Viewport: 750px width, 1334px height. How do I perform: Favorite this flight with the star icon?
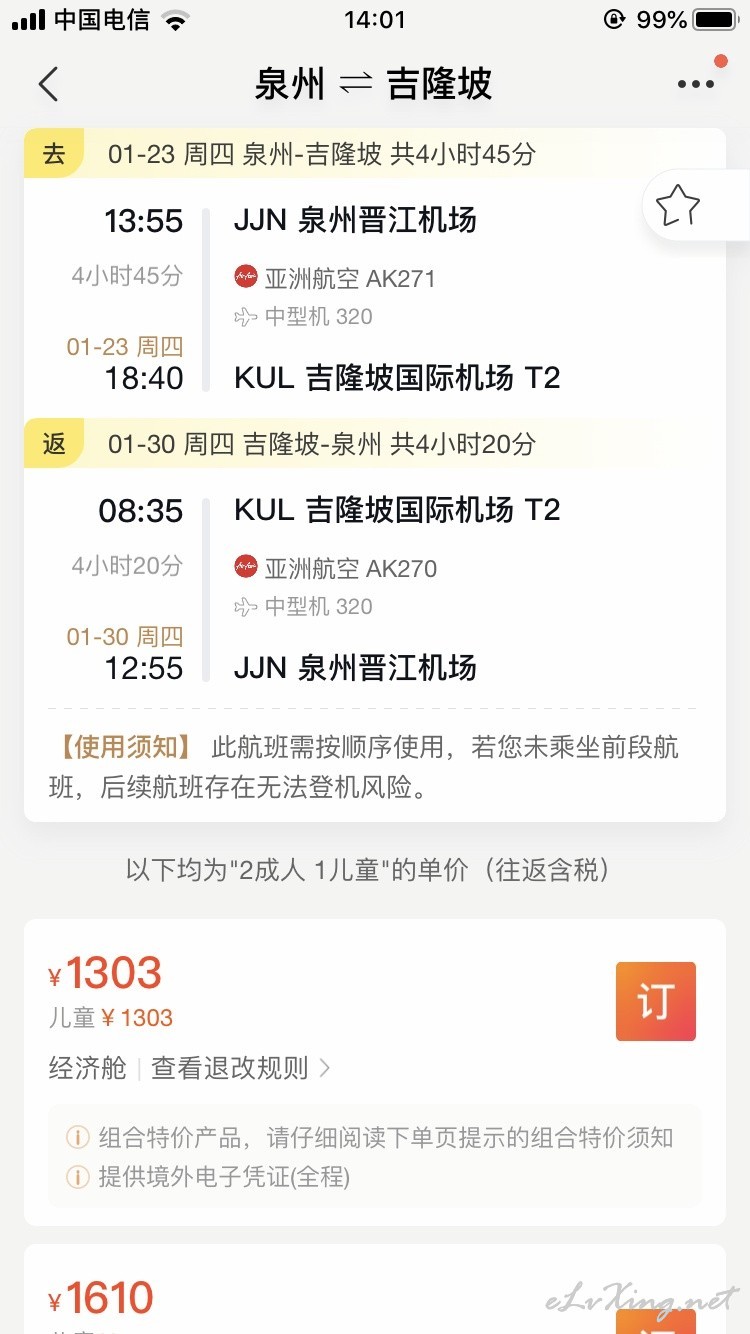677,206
